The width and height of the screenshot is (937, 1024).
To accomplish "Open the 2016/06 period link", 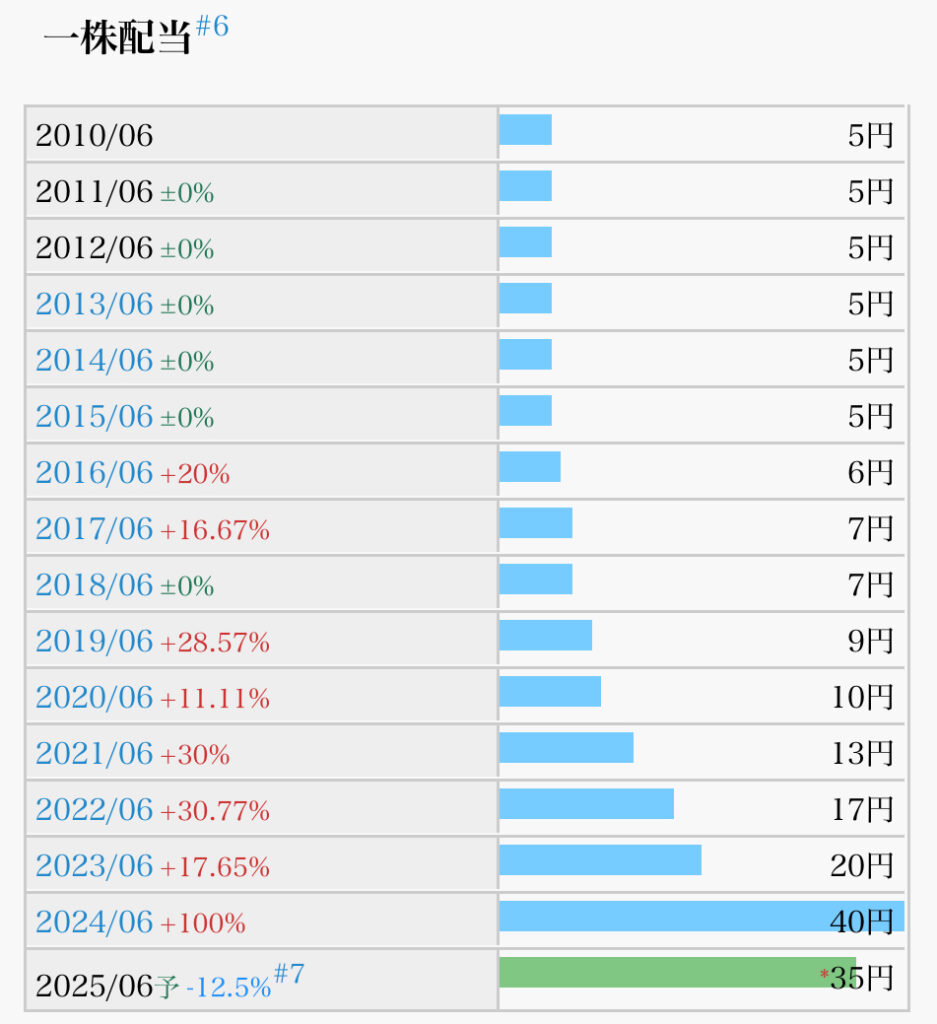I will 94,473.
